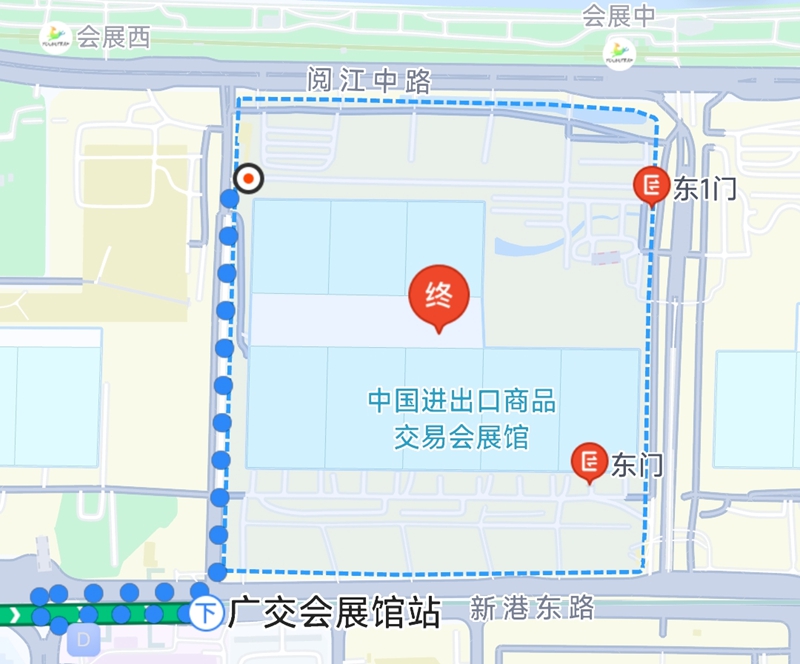
Task: Tap the metro exit D marker
Action: click(x=83, y=639)
